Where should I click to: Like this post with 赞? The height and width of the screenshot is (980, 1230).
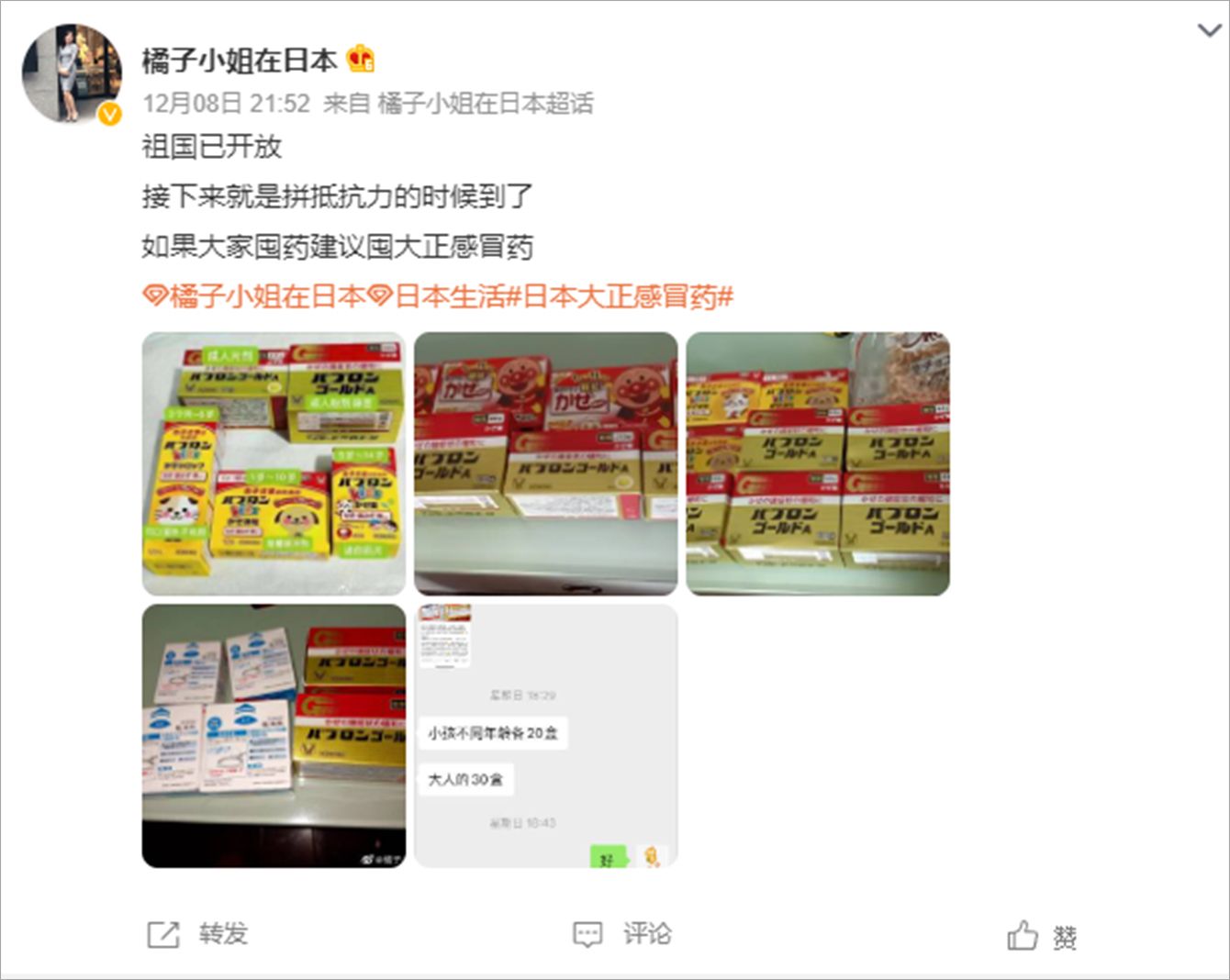click(x=1042, y=936)
